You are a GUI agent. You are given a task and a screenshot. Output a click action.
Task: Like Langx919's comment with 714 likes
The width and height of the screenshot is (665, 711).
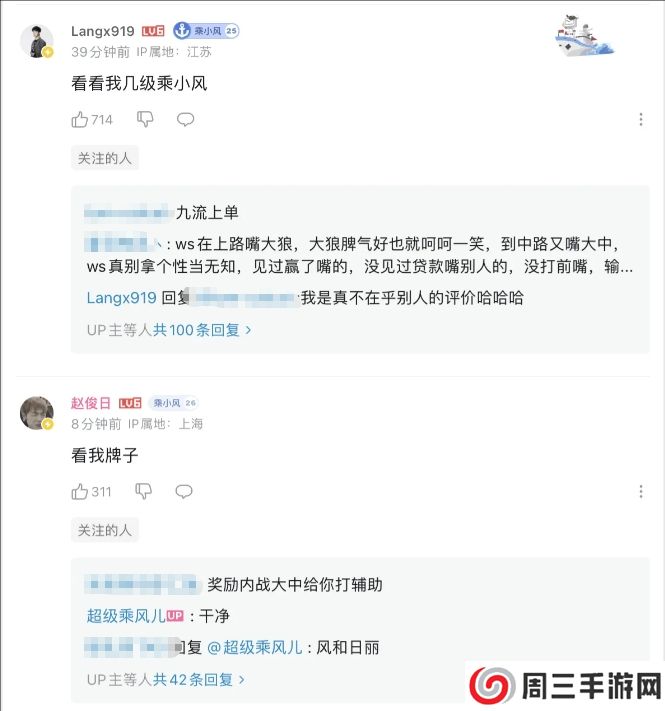pos(80,120)
